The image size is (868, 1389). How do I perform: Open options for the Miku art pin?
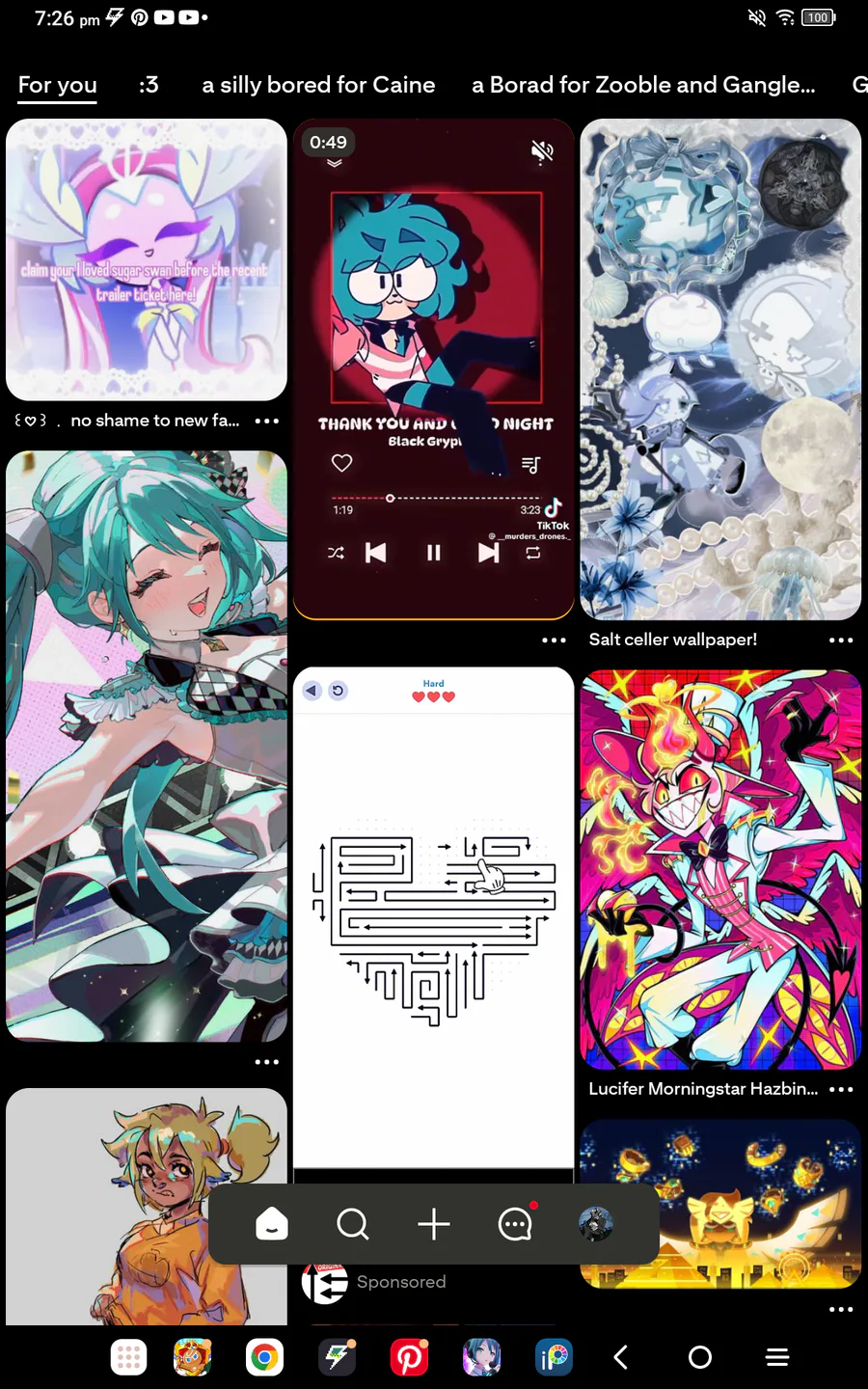pyautogui.click(x=267, y=1062)
